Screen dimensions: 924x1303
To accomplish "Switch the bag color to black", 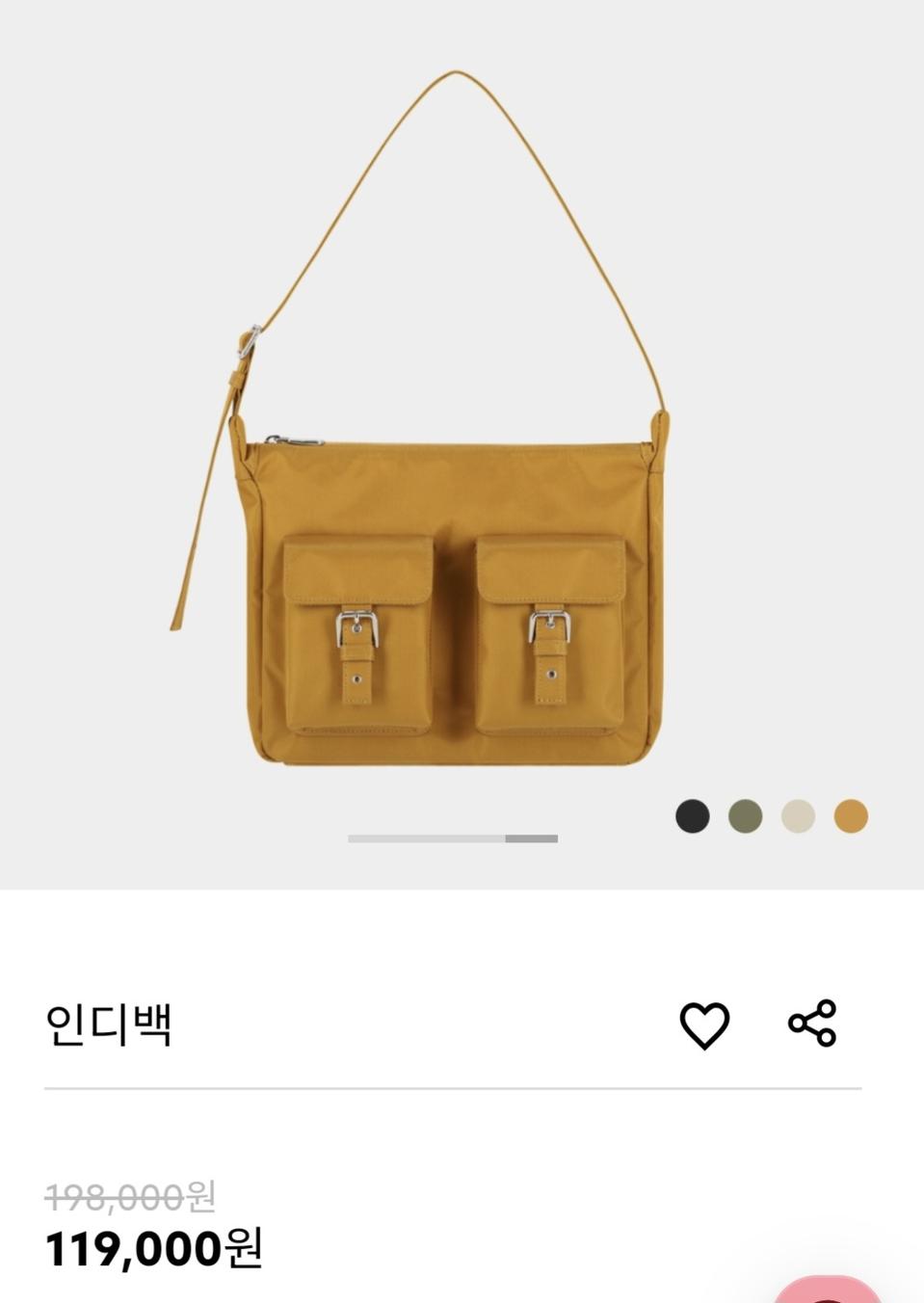I will (x=692, y=816).
